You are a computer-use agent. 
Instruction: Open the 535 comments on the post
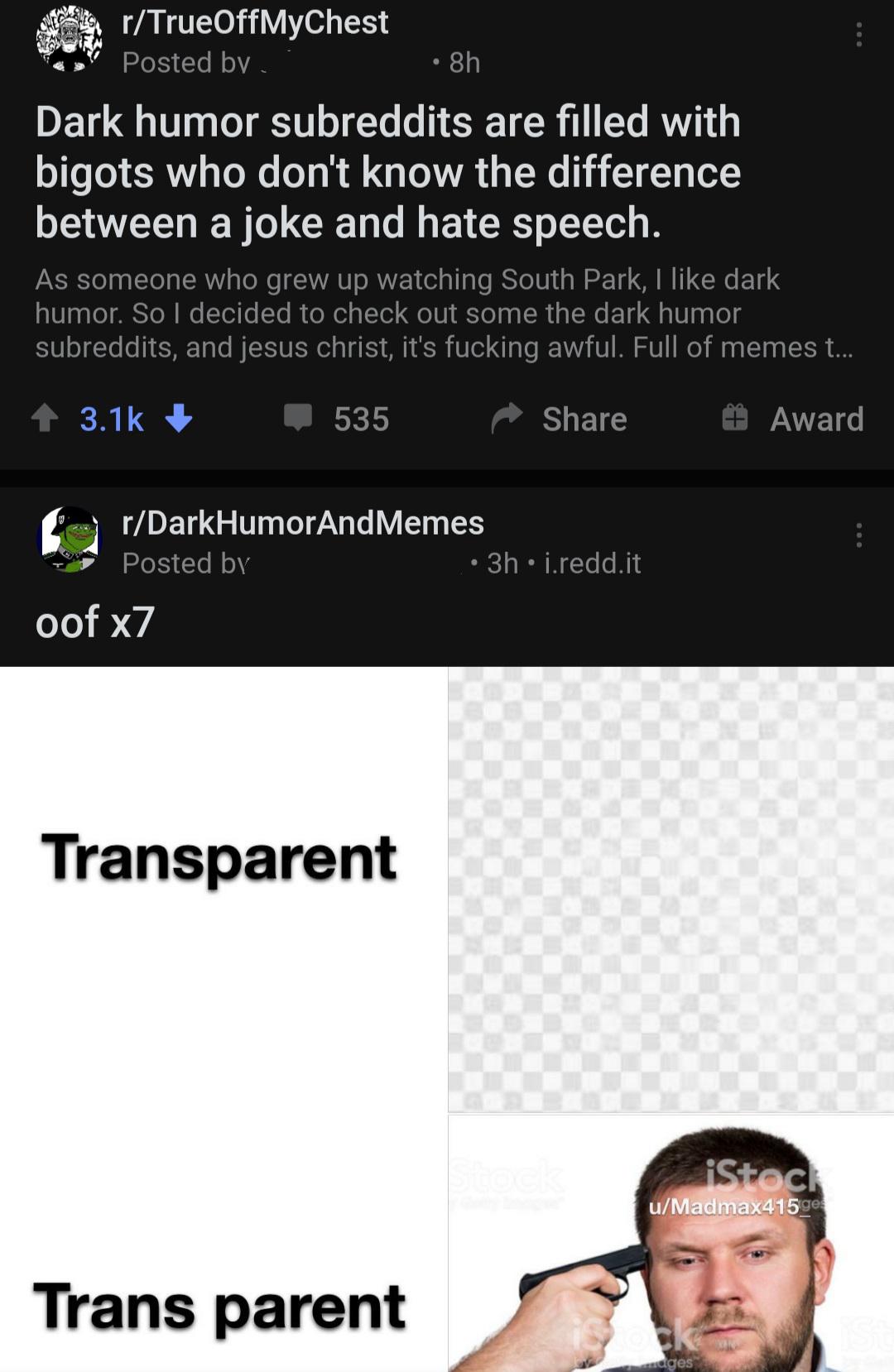pyautogui.click(x=337, y=419)
